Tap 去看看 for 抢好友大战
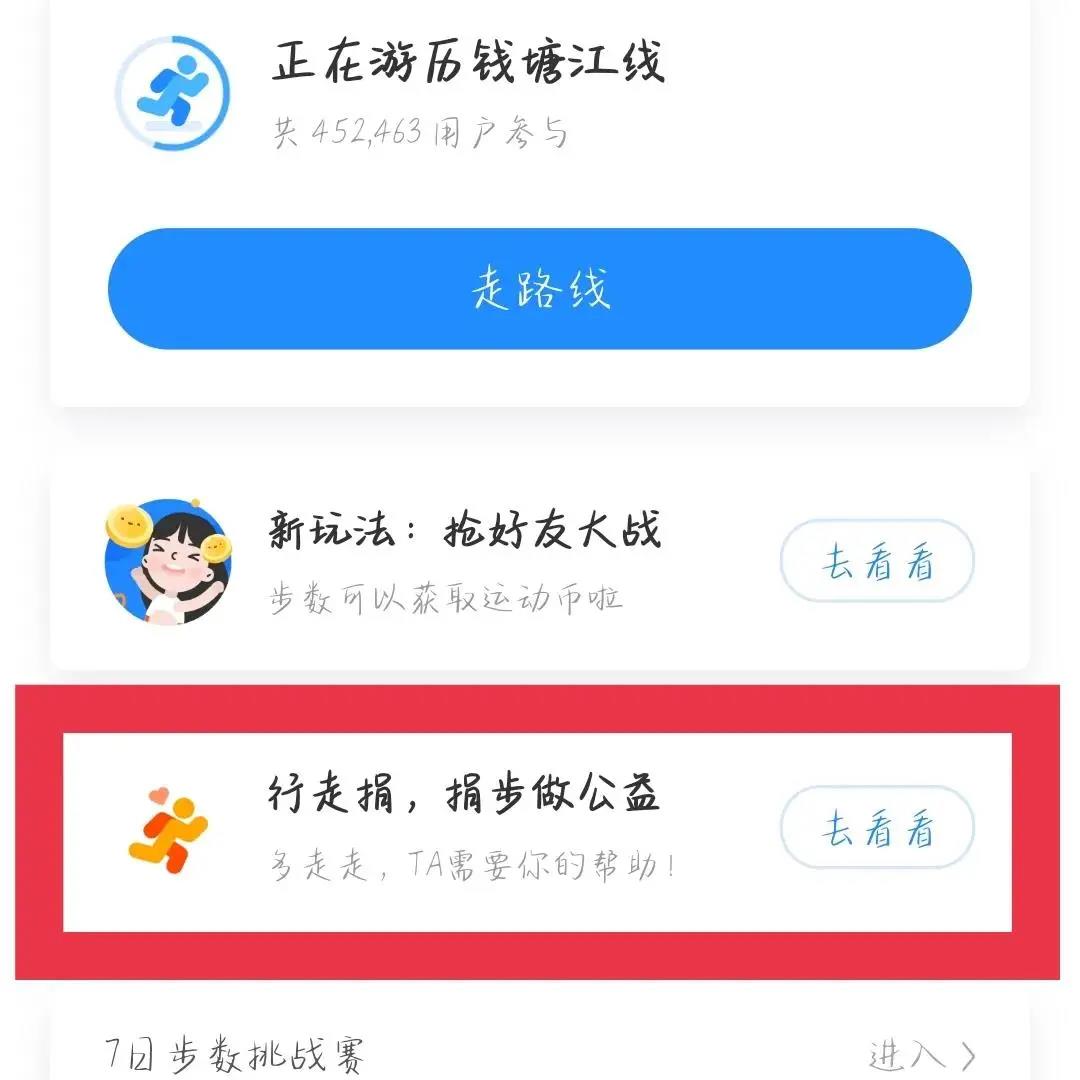 [877, 563]
